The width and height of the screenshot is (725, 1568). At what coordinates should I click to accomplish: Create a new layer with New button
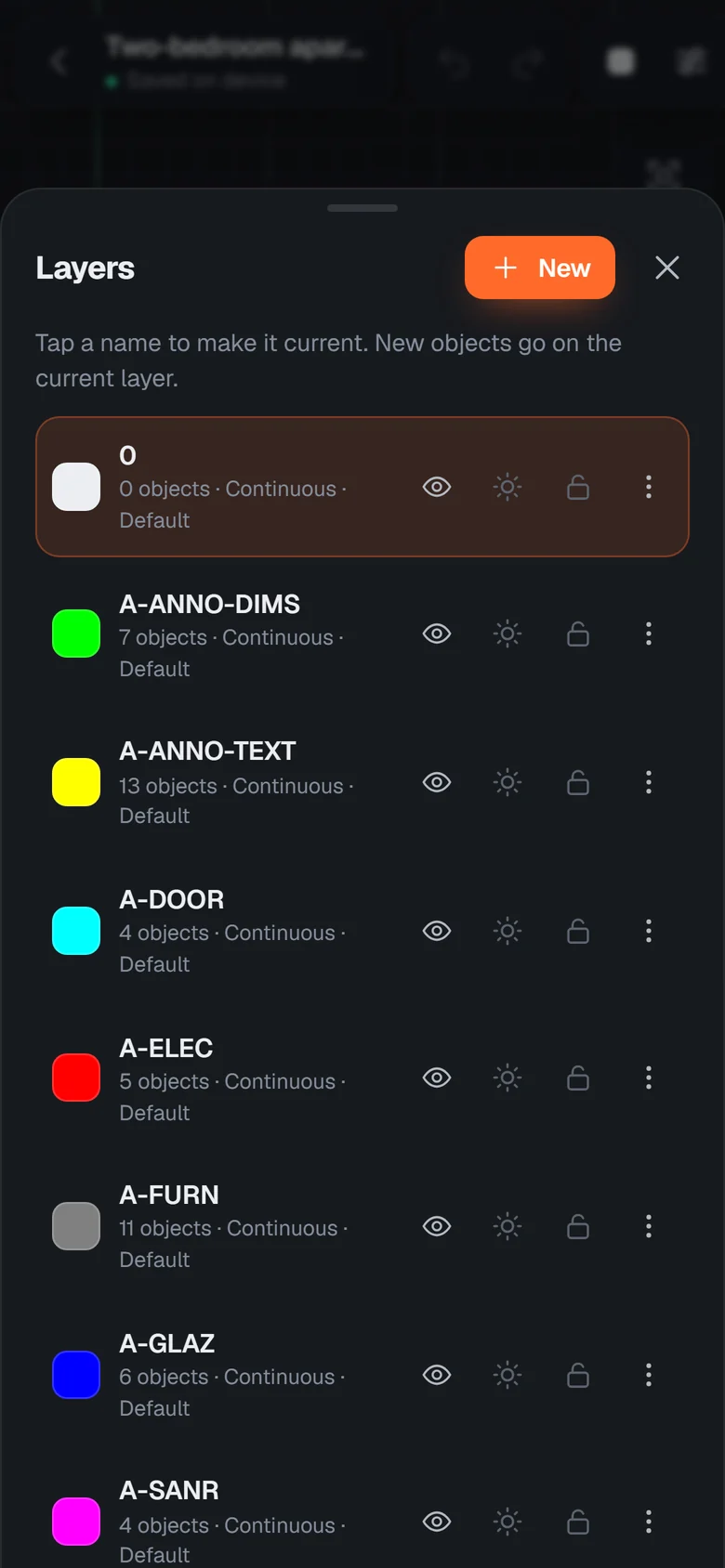point(540,268)
